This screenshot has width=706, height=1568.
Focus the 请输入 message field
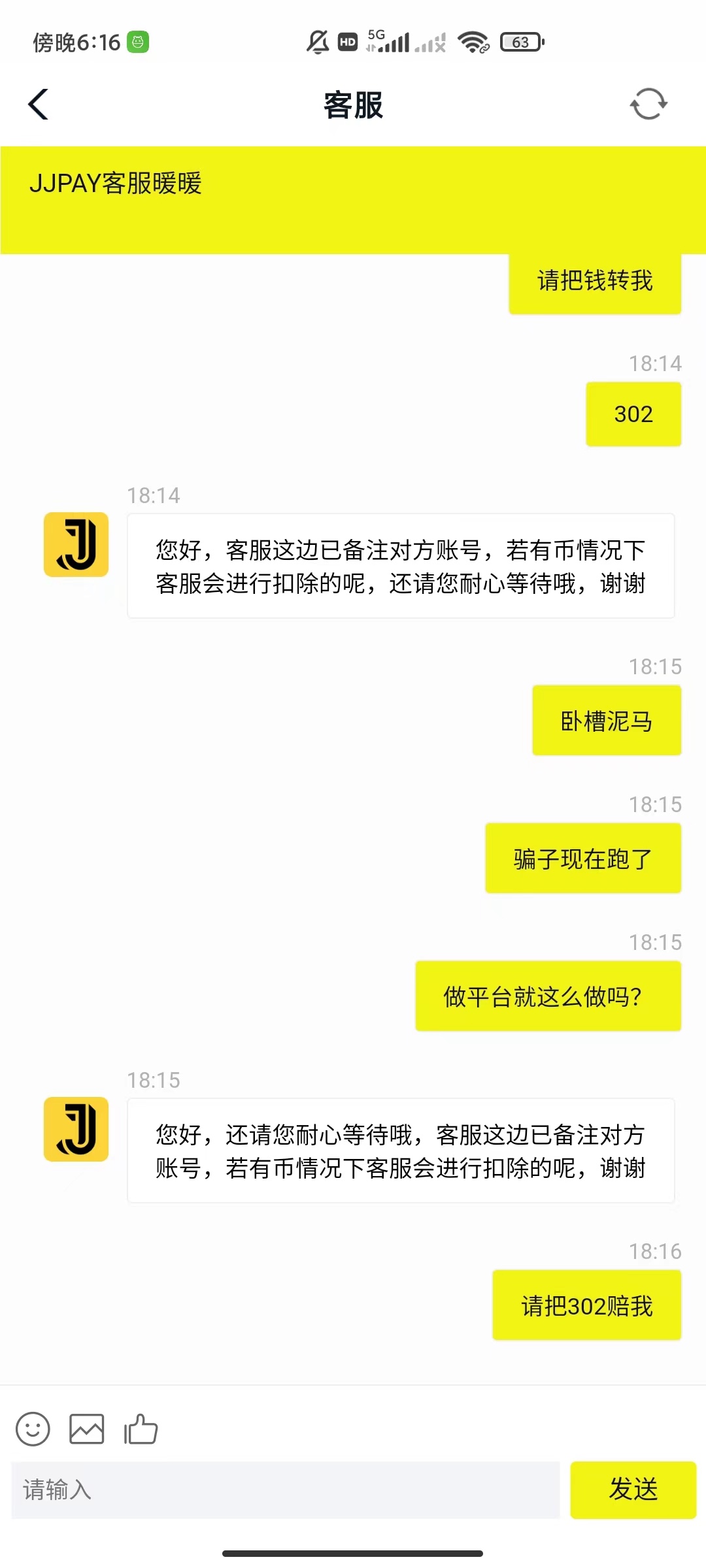pos(285,1490)
